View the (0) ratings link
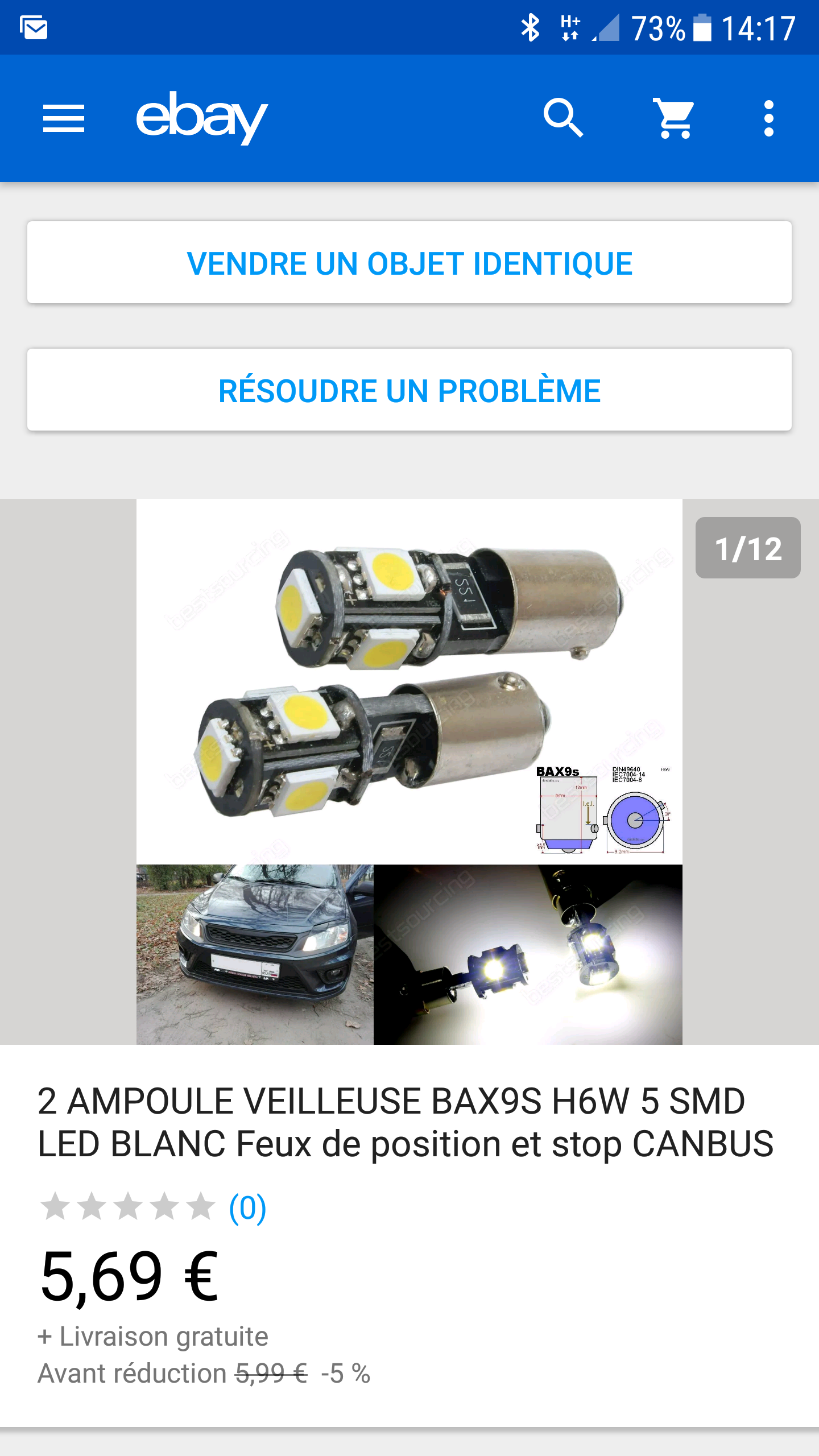Viewport: 819px width, 1456px height. (247, 1208)
